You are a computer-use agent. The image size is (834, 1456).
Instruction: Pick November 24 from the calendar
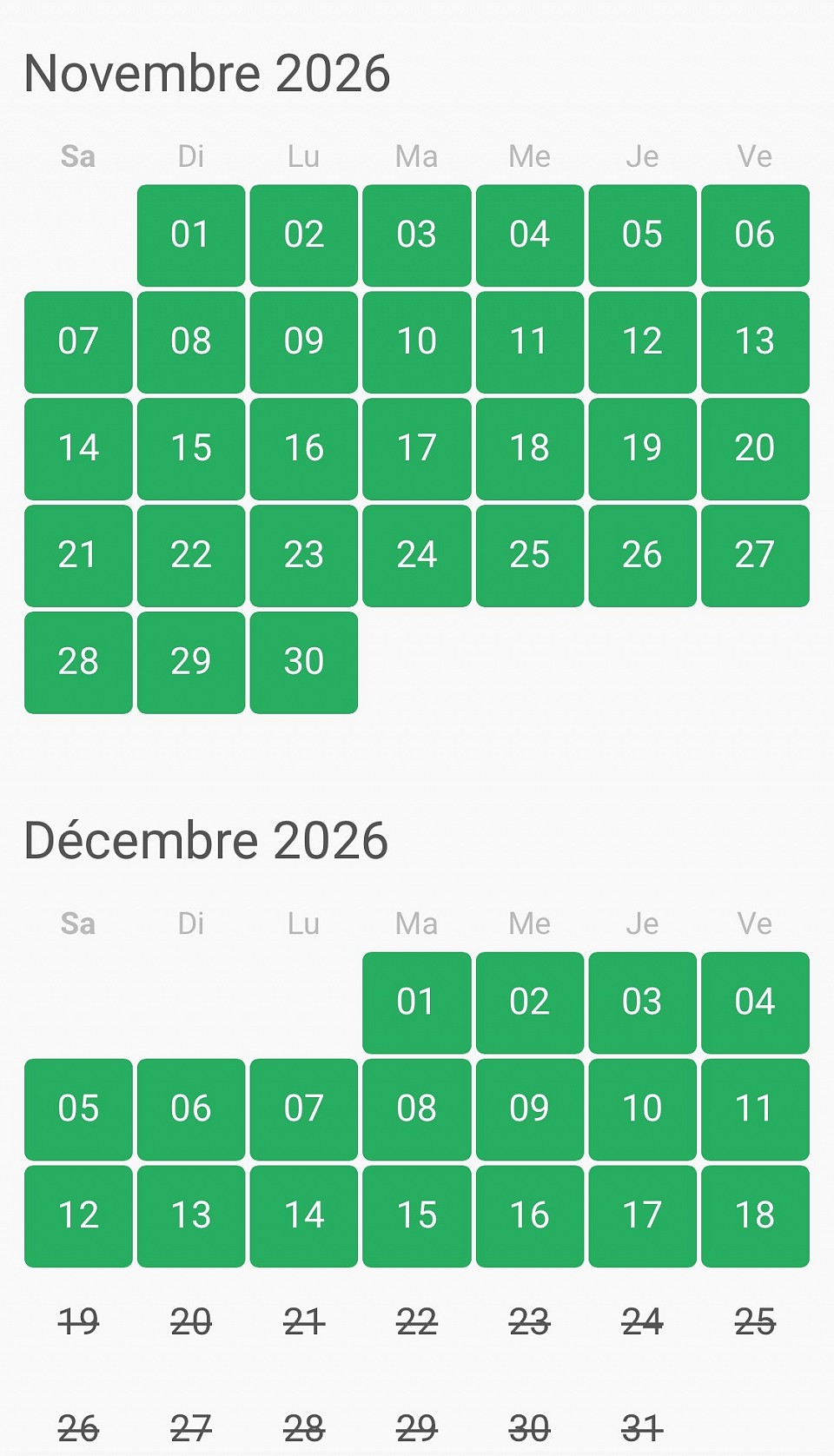click(x=416, y=555)
